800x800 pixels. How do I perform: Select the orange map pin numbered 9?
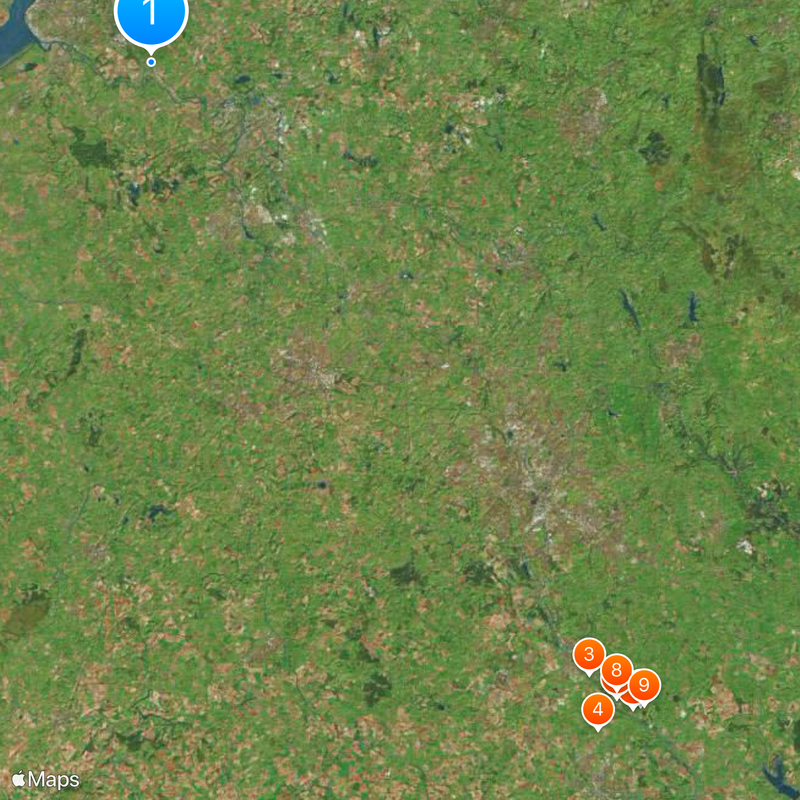[645, 685]
